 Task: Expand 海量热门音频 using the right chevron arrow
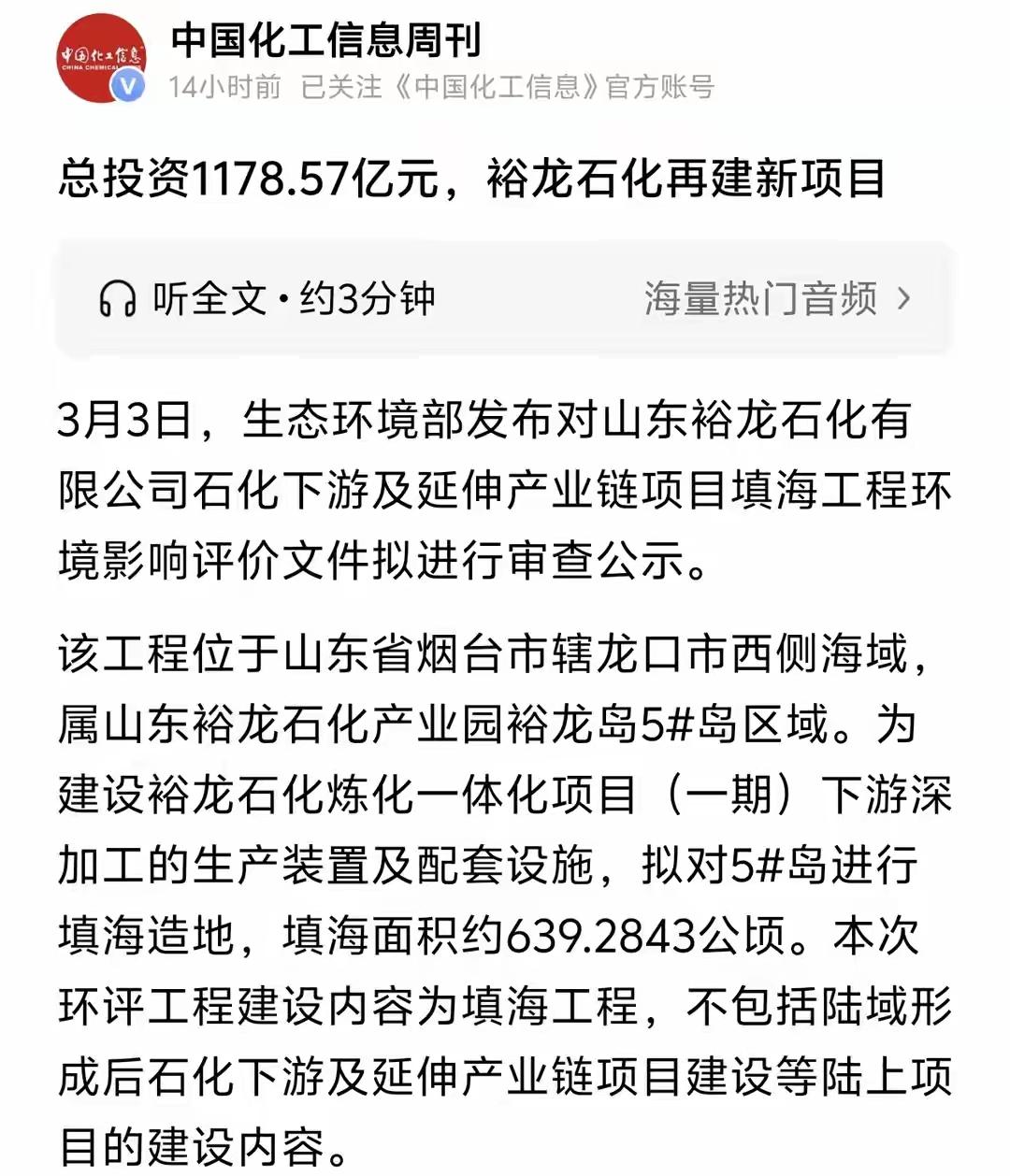click(x=903, y=295)
